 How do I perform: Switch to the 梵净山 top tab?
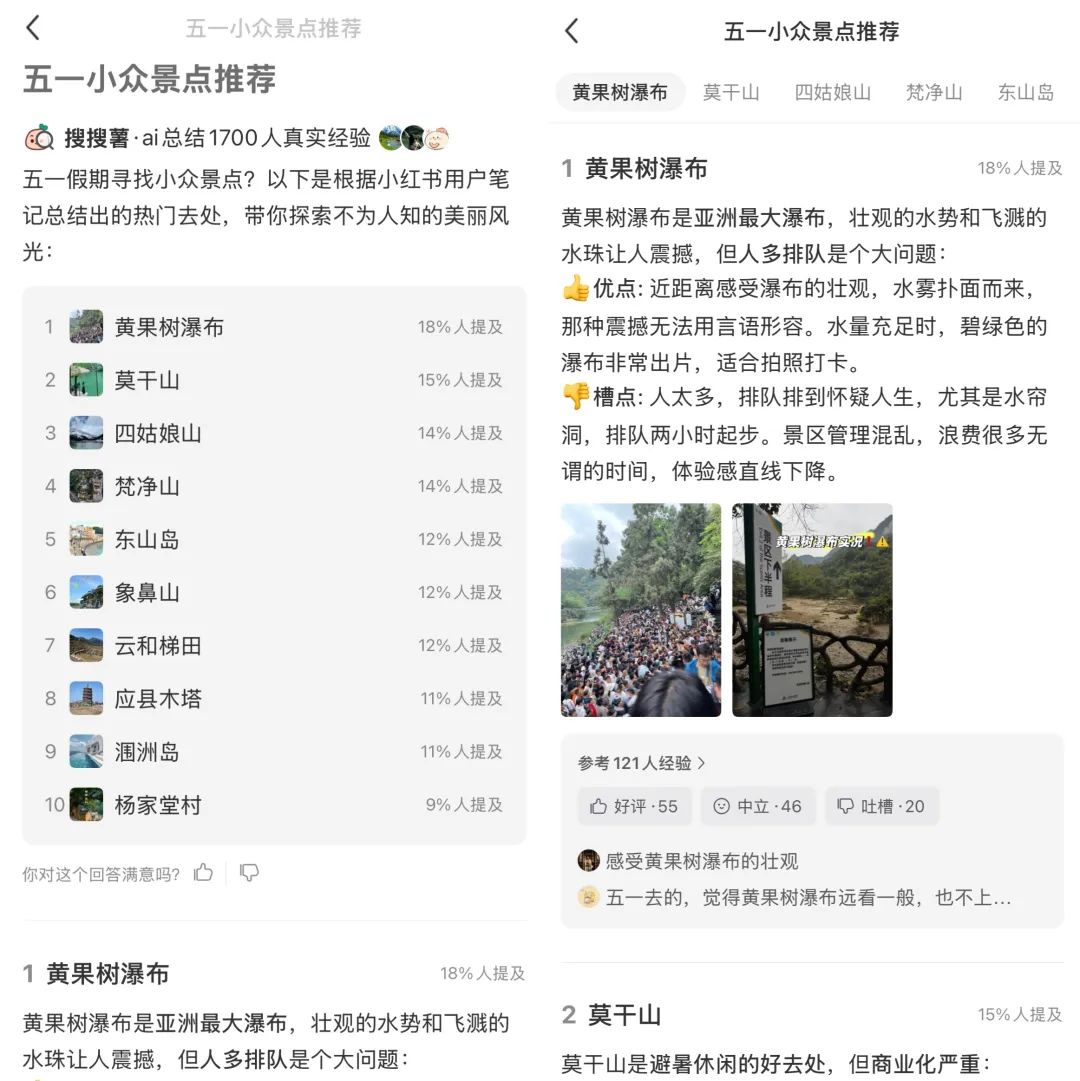coord(933,93)
